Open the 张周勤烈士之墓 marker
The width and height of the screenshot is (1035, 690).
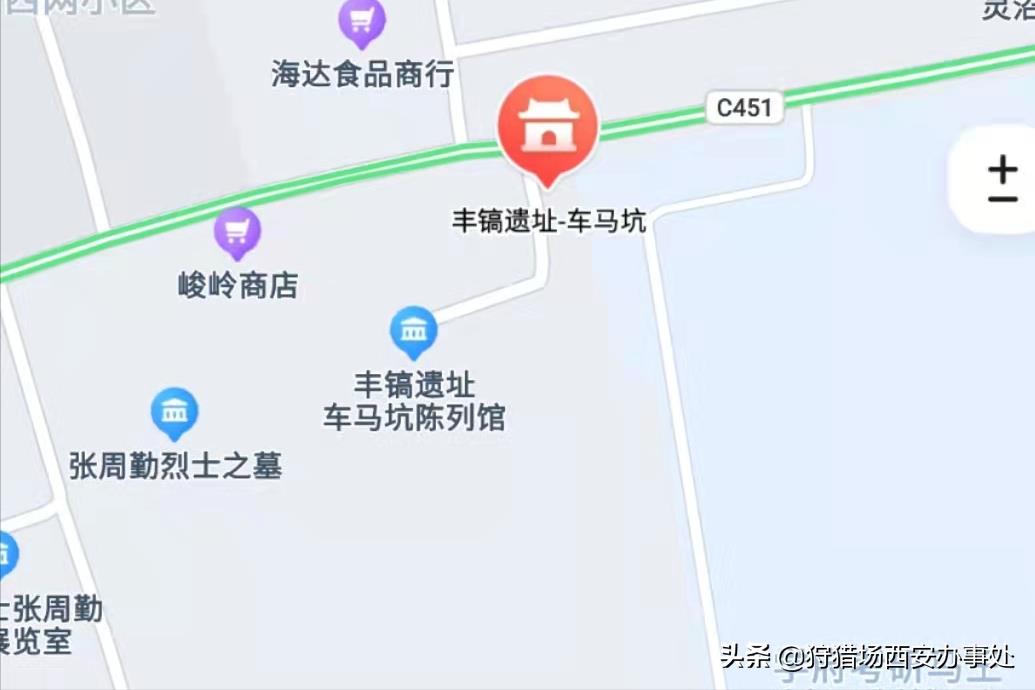coord(174,412)
